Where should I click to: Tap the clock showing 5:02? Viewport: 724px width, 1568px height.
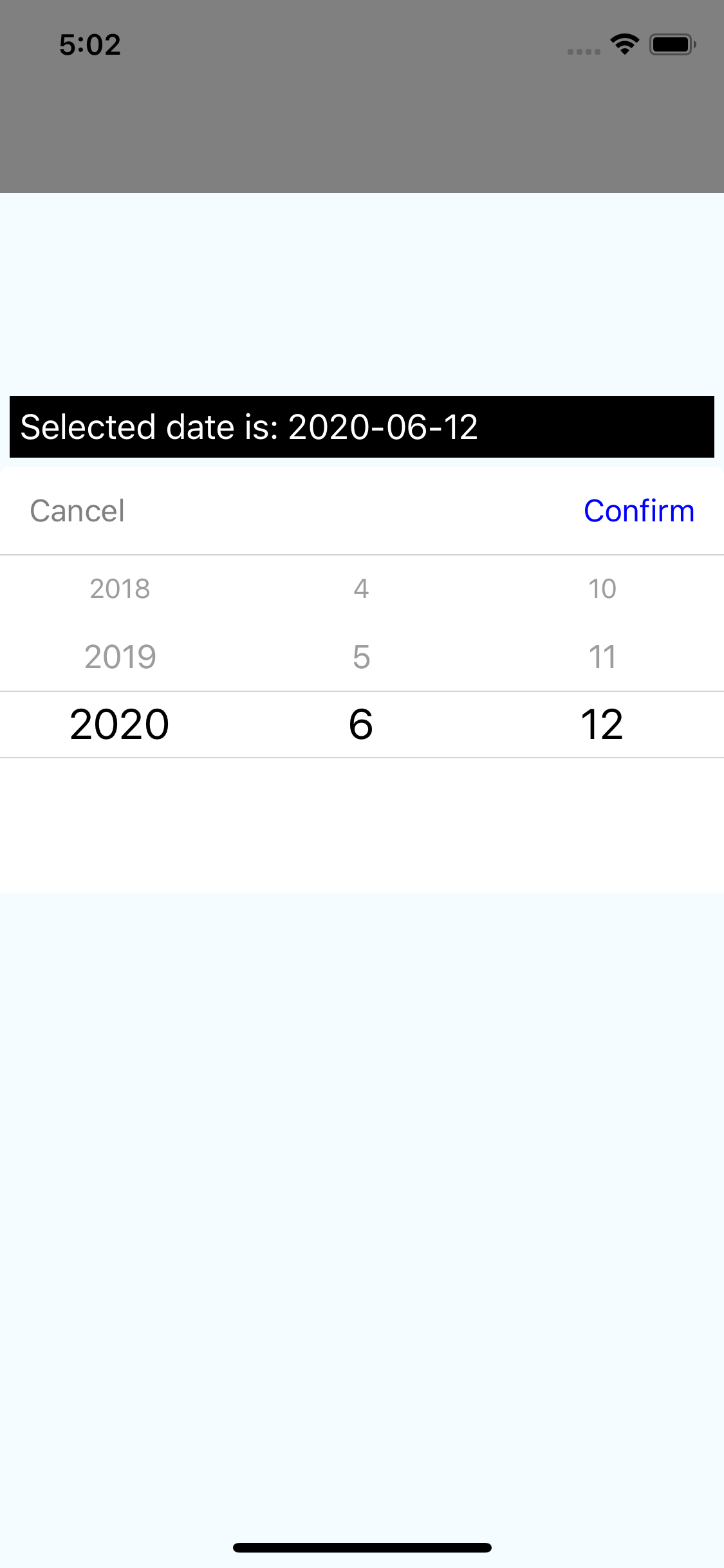point(89,44)
